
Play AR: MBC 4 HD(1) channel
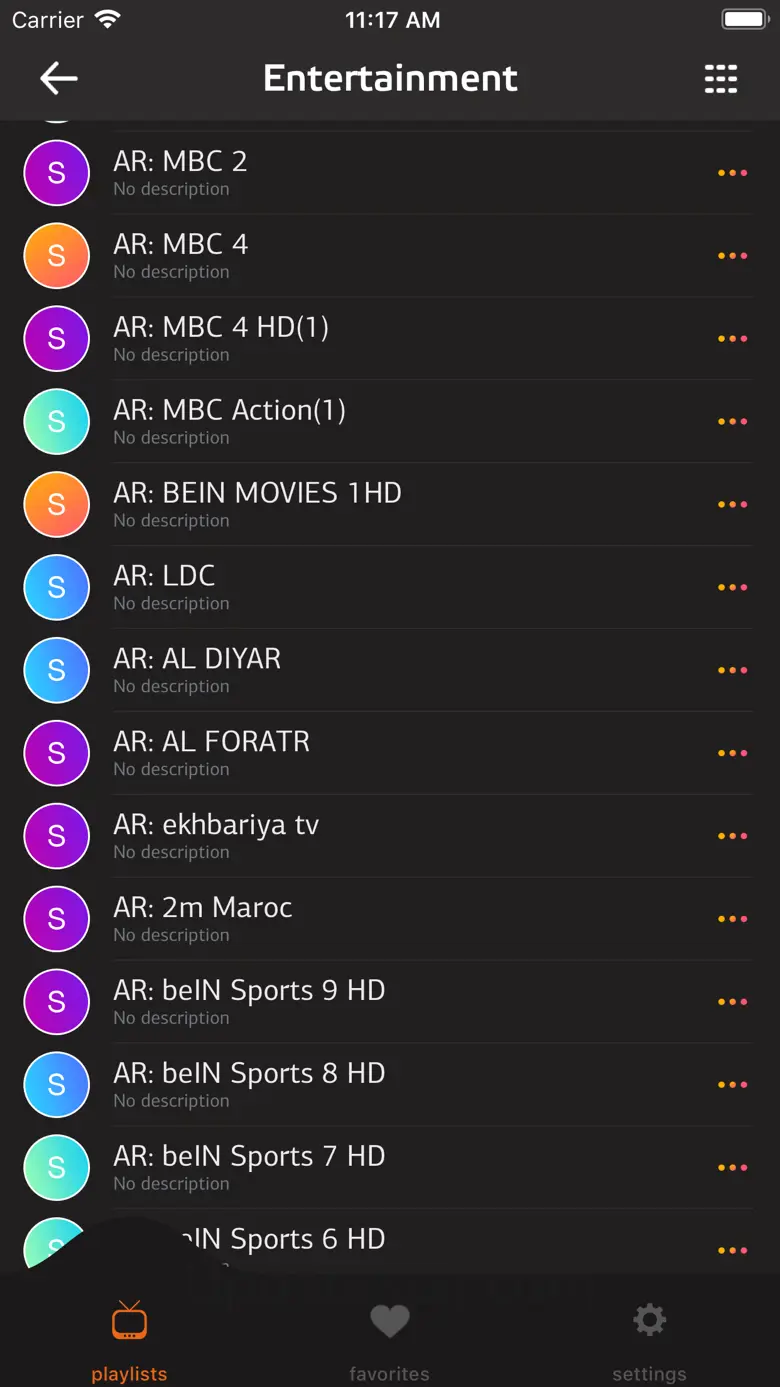tap(220, 338)
